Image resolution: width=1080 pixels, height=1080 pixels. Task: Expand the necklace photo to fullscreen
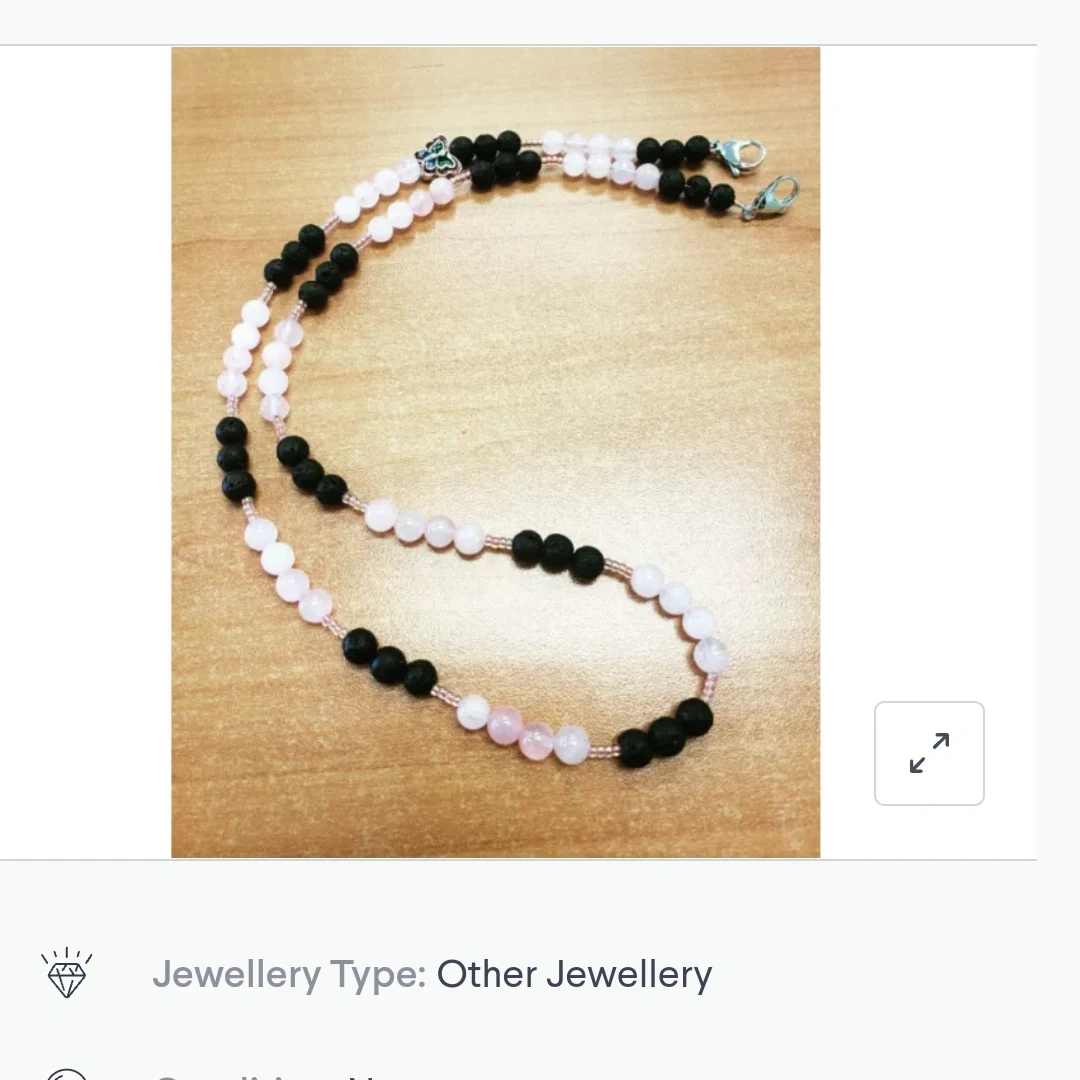pyautogui.click(x=929, y=753)
